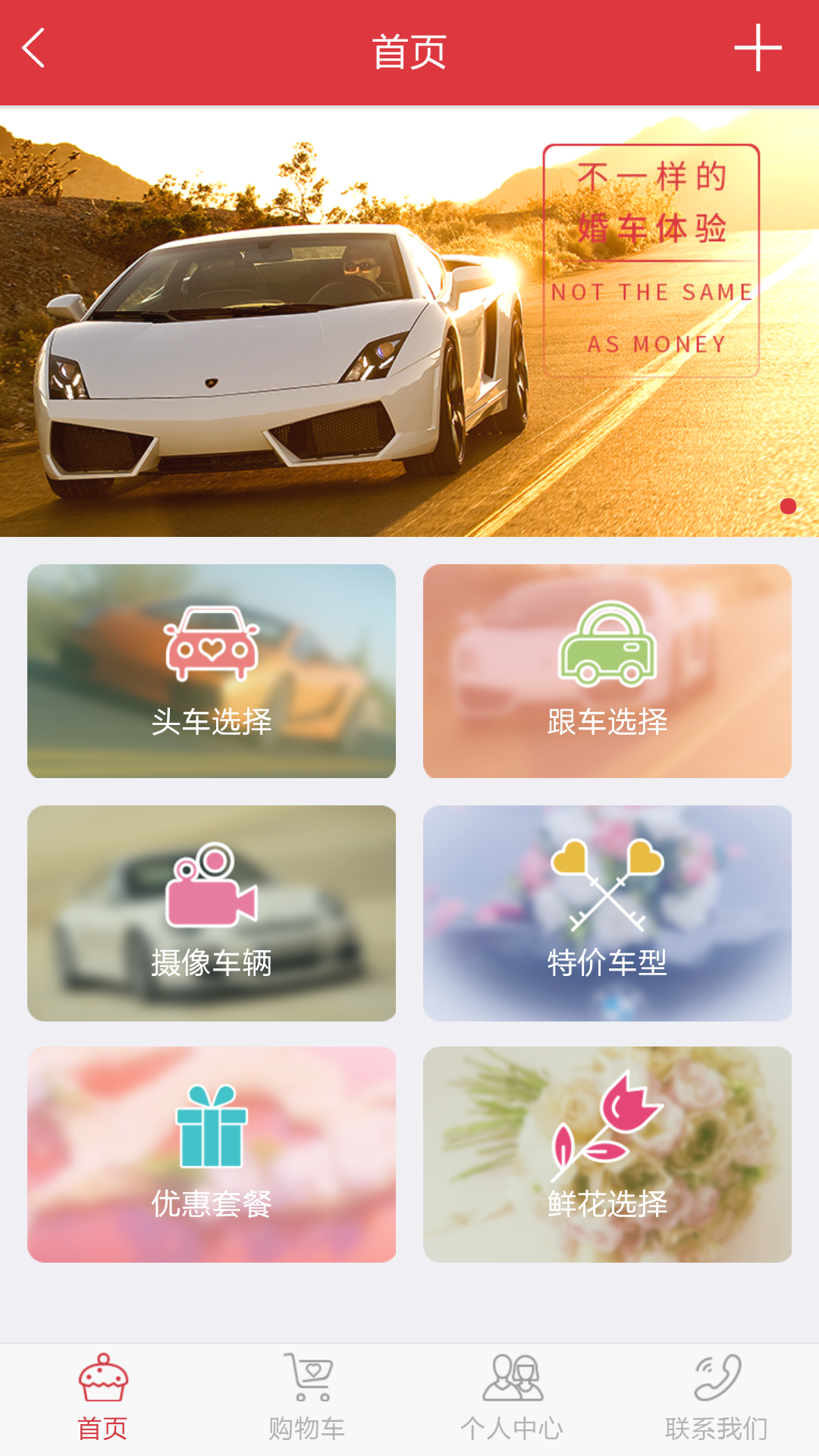Tap the plus icon in the header
The height and width of the screenshot is (1456, 819).
tap(757, 49)
